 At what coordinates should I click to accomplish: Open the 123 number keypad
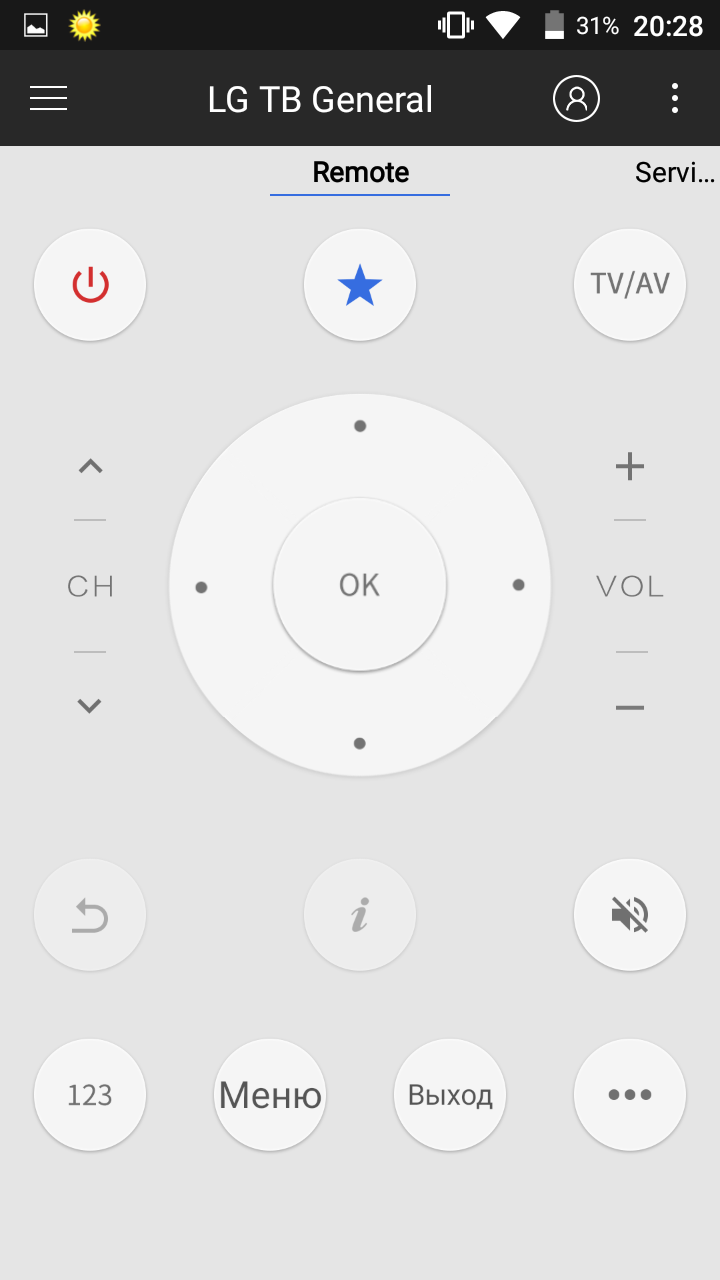point(90,1095)
